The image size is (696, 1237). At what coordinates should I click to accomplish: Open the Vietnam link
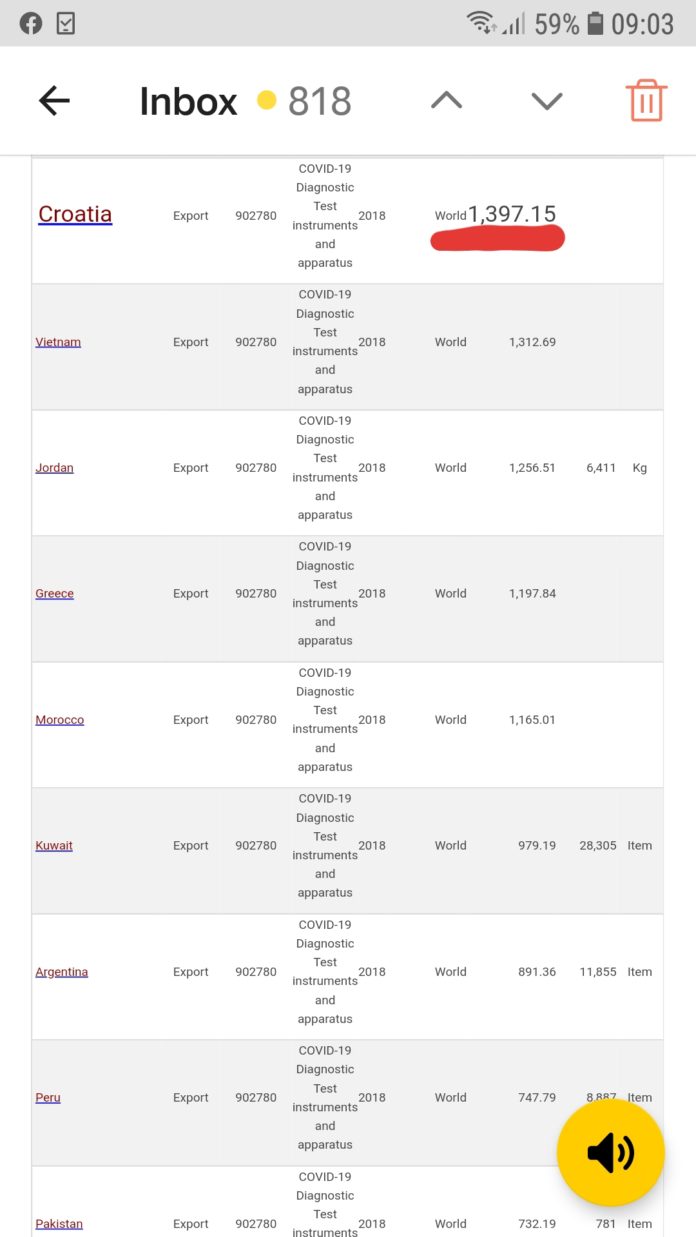(58, 342)
